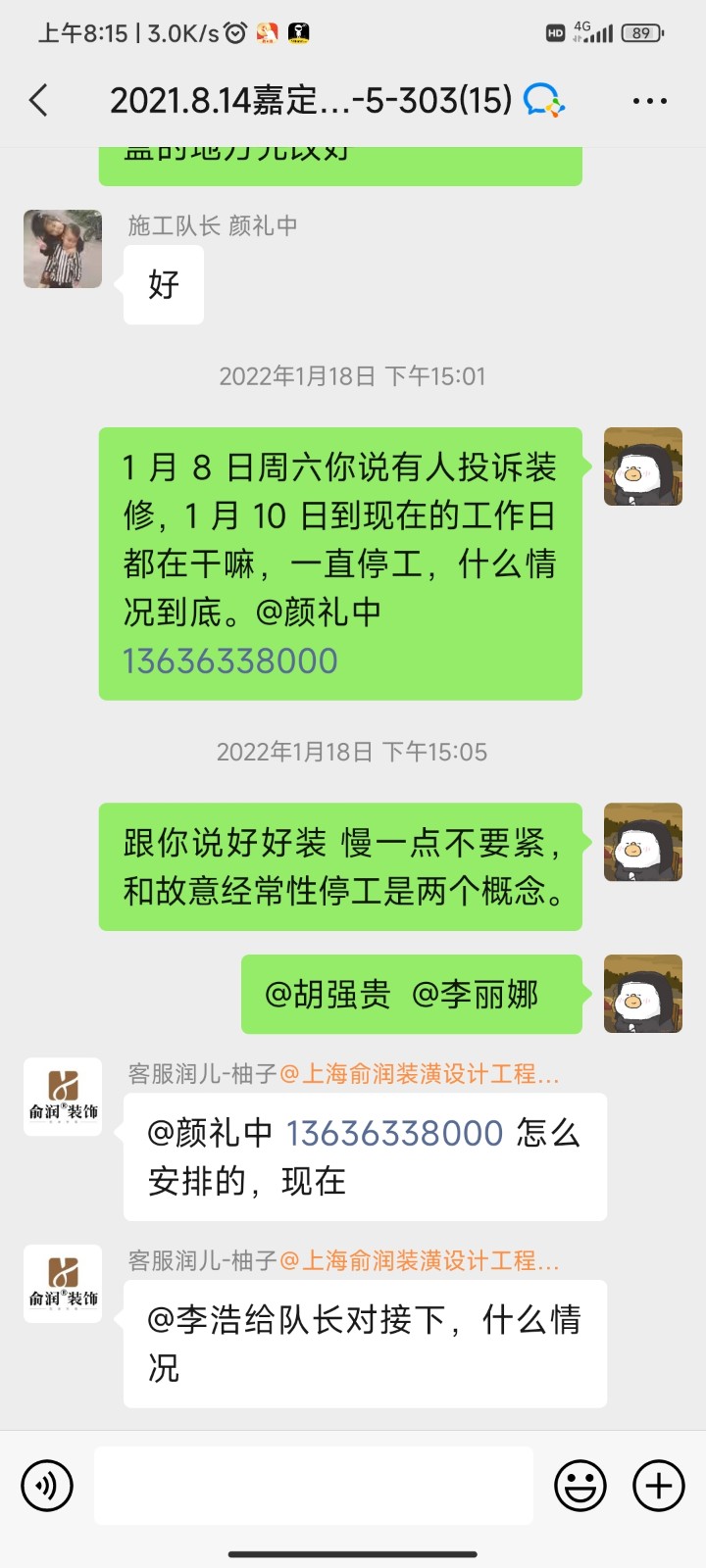Open the plus attachments panel
The height and width of the screenshot is (1568, 706).
(x=659, y=1486)
